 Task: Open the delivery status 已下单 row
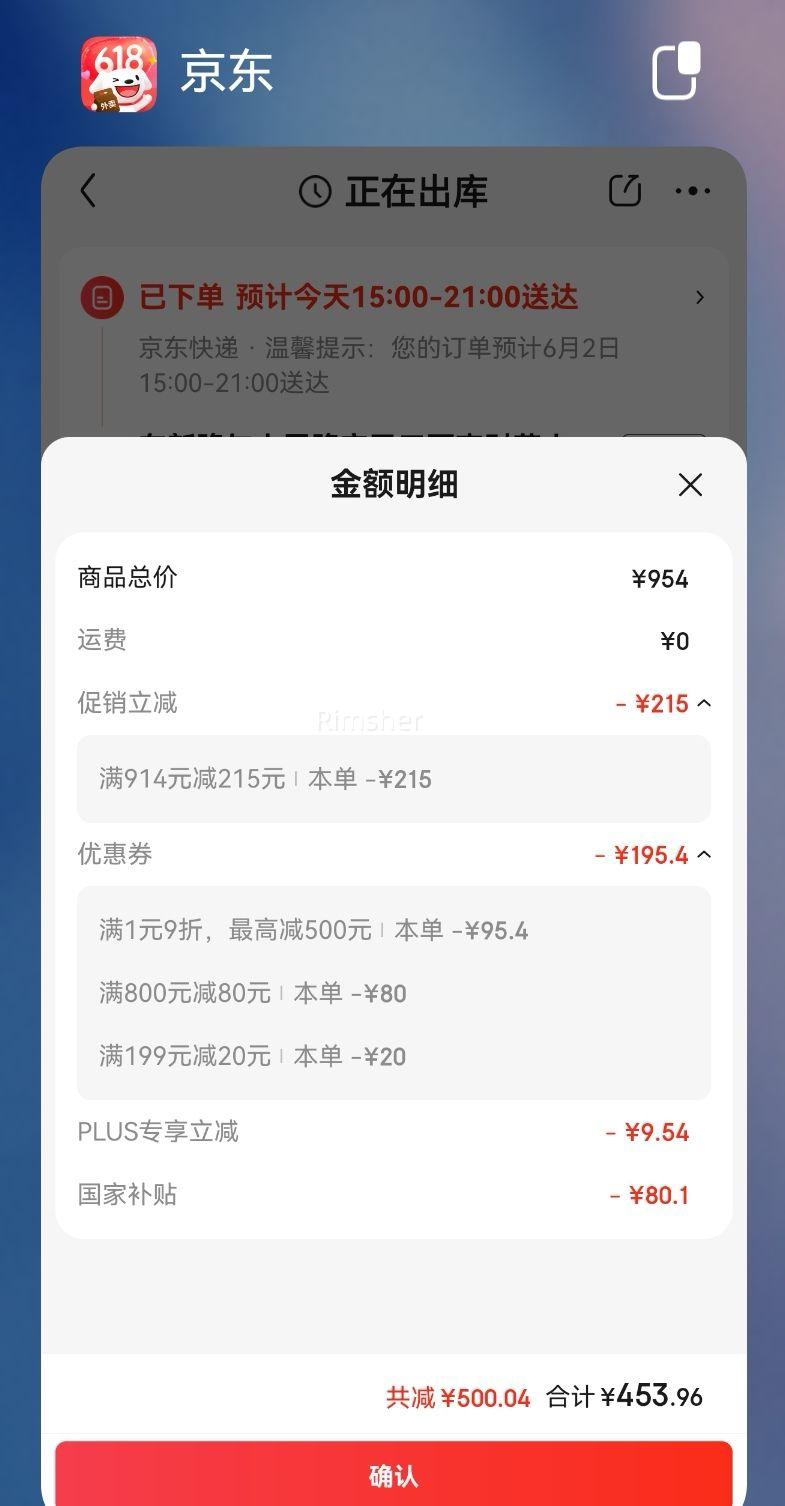(393, 297)
